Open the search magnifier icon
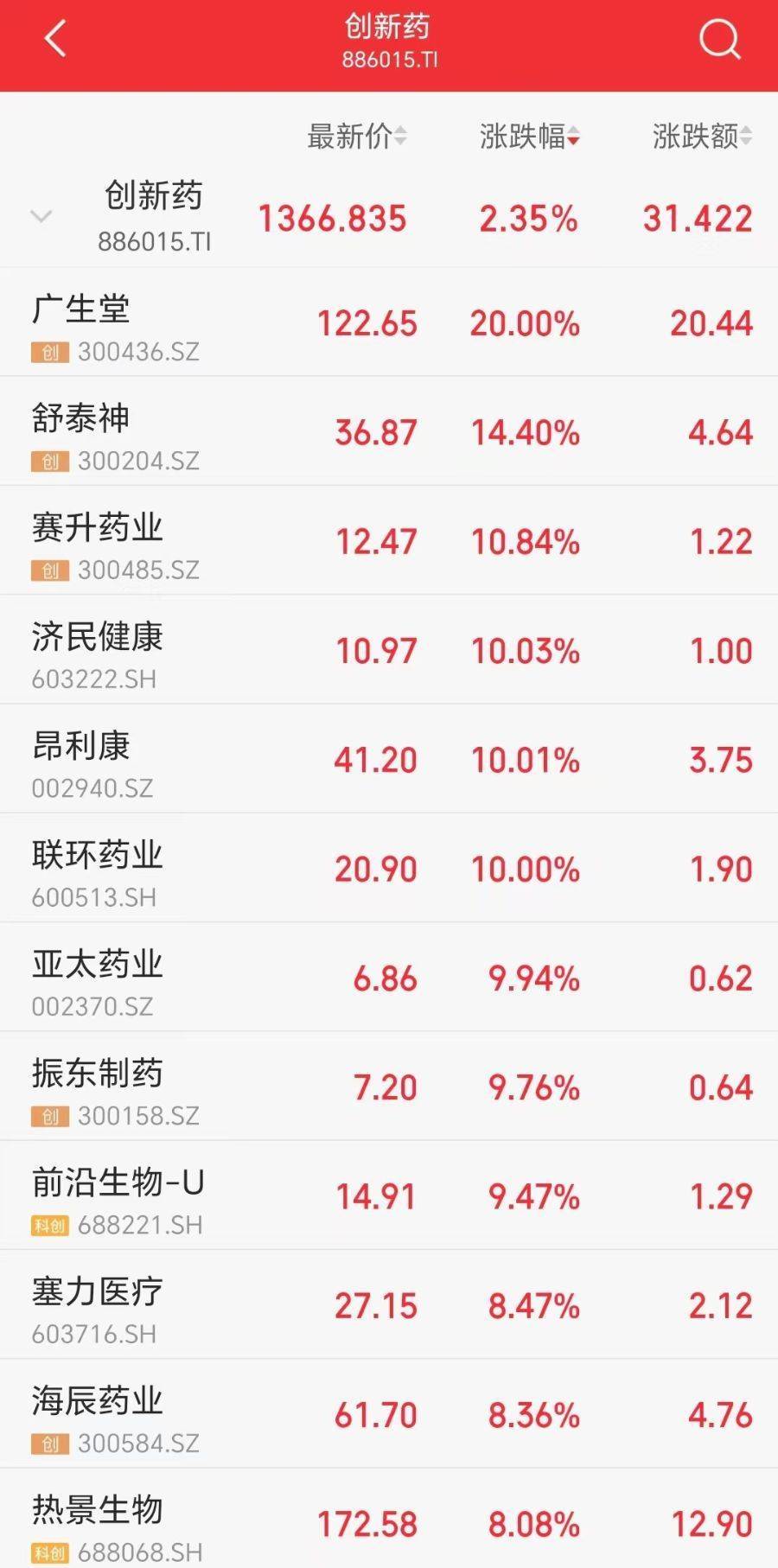 [717, 41]
